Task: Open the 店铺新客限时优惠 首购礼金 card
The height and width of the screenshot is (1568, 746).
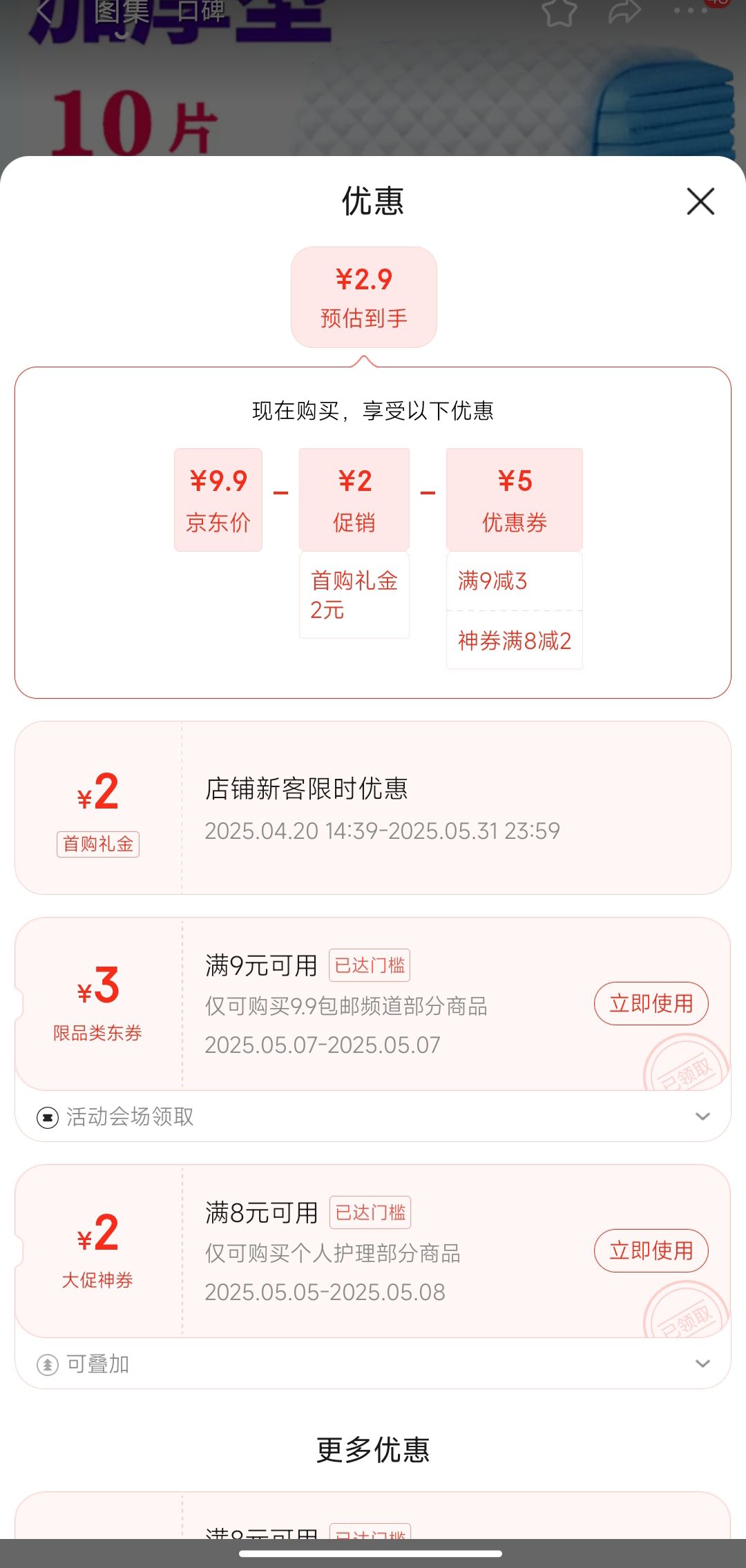Action: tap(373, 808)
